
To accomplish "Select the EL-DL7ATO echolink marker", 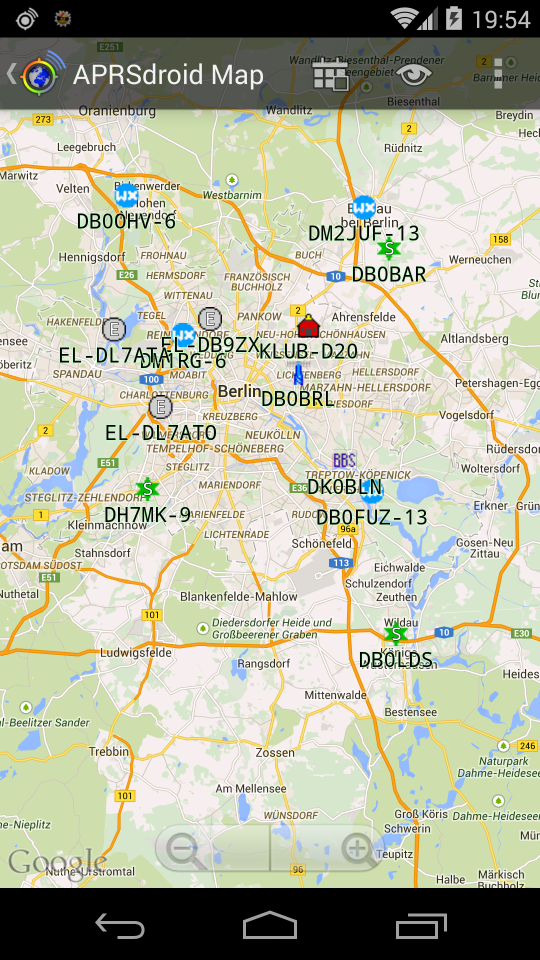I will click(160, 407).
